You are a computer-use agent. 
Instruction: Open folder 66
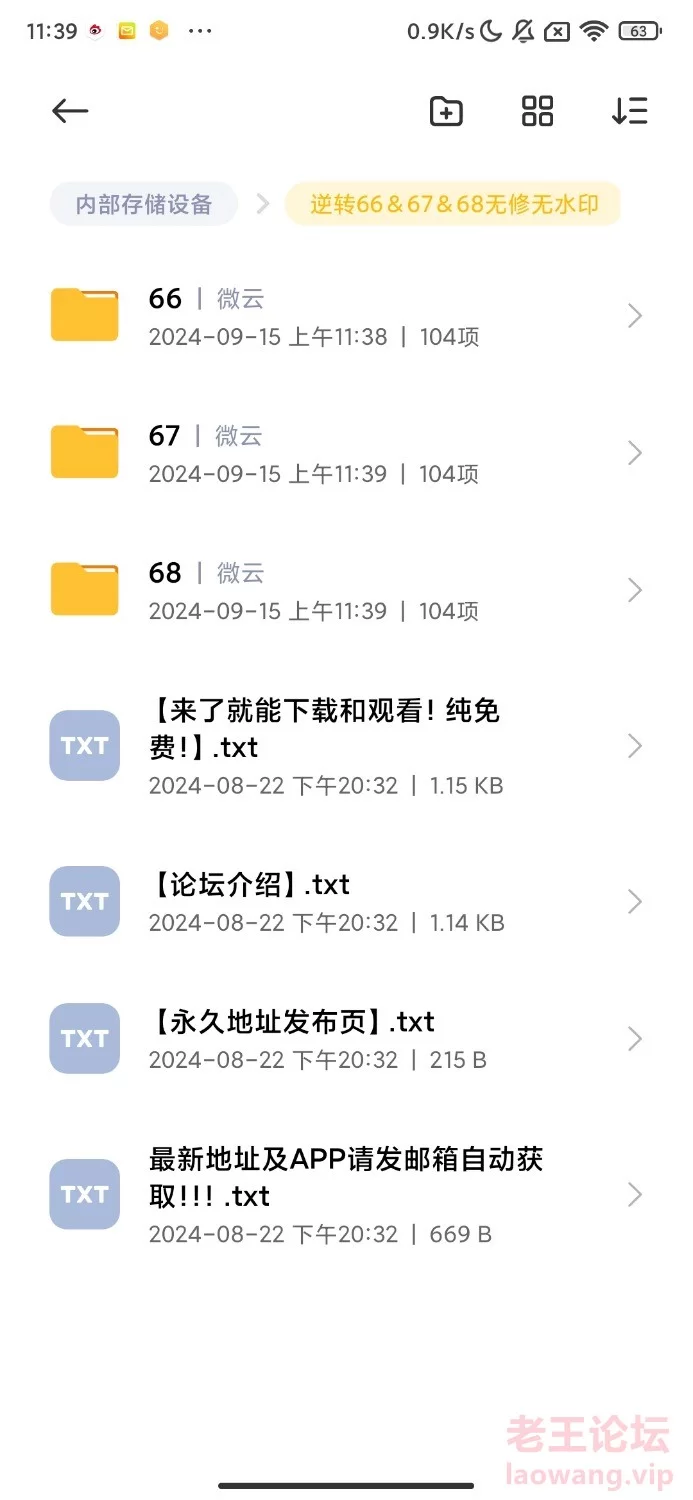click(x=346, y=316)
